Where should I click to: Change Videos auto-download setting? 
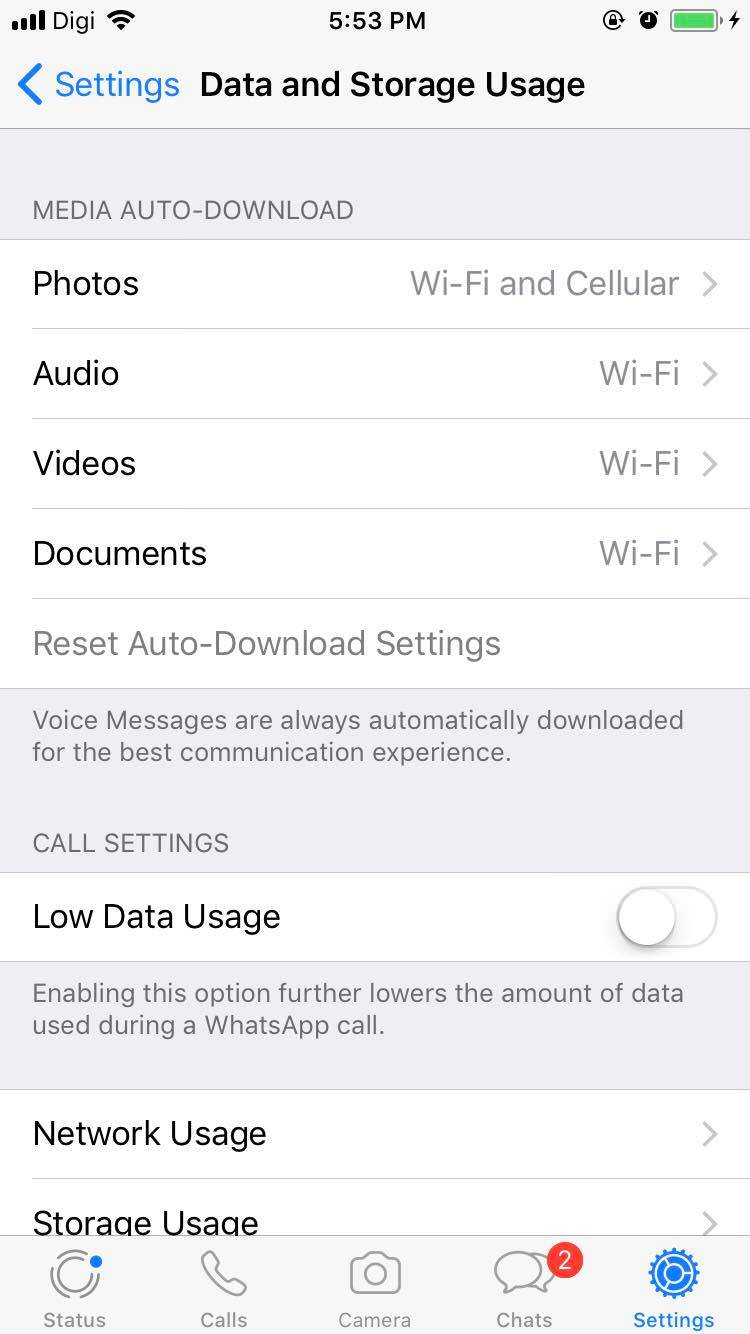coord(375,464)
